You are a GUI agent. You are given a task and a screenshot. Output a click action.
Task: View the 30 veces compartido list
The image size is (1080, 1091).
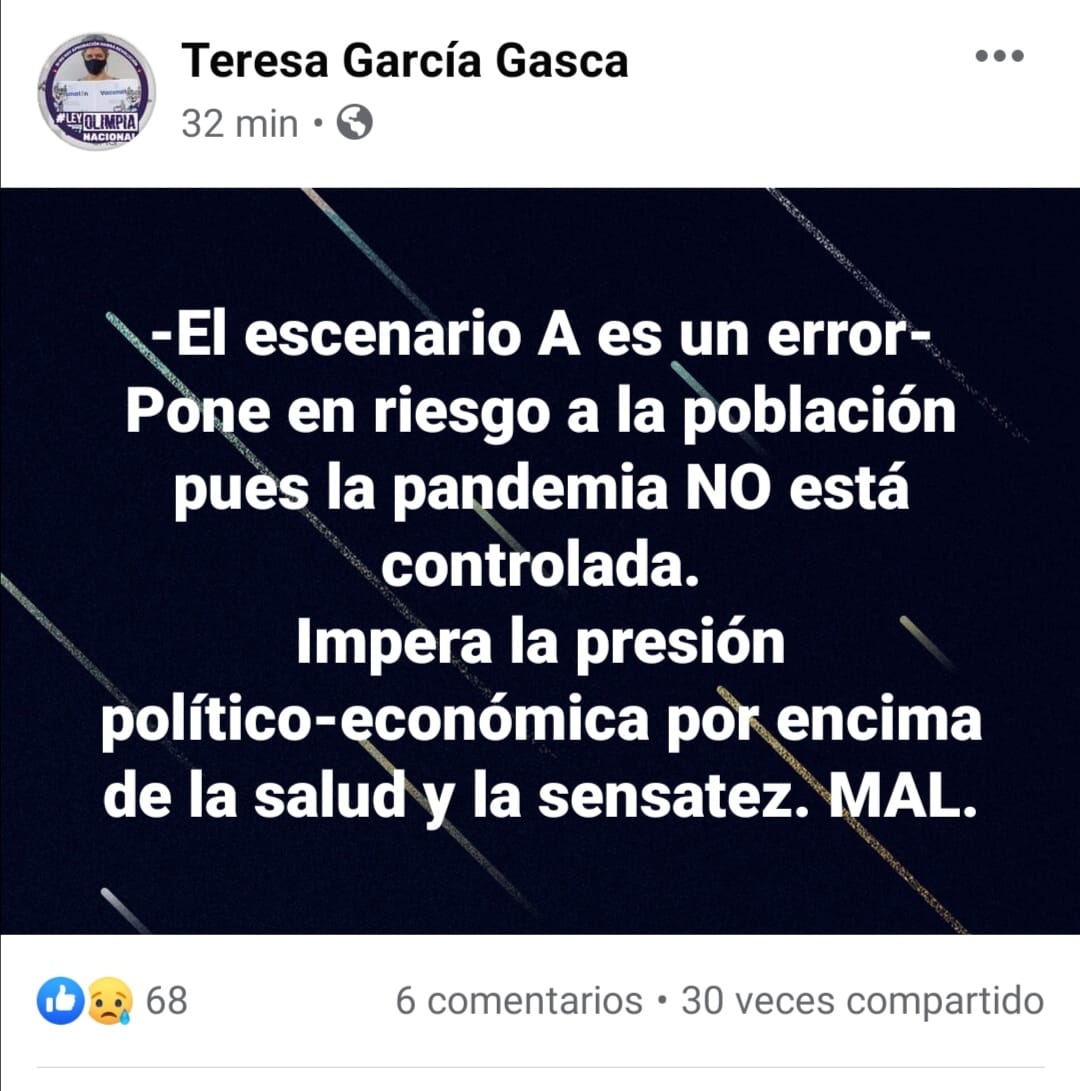click(862, 1000)
